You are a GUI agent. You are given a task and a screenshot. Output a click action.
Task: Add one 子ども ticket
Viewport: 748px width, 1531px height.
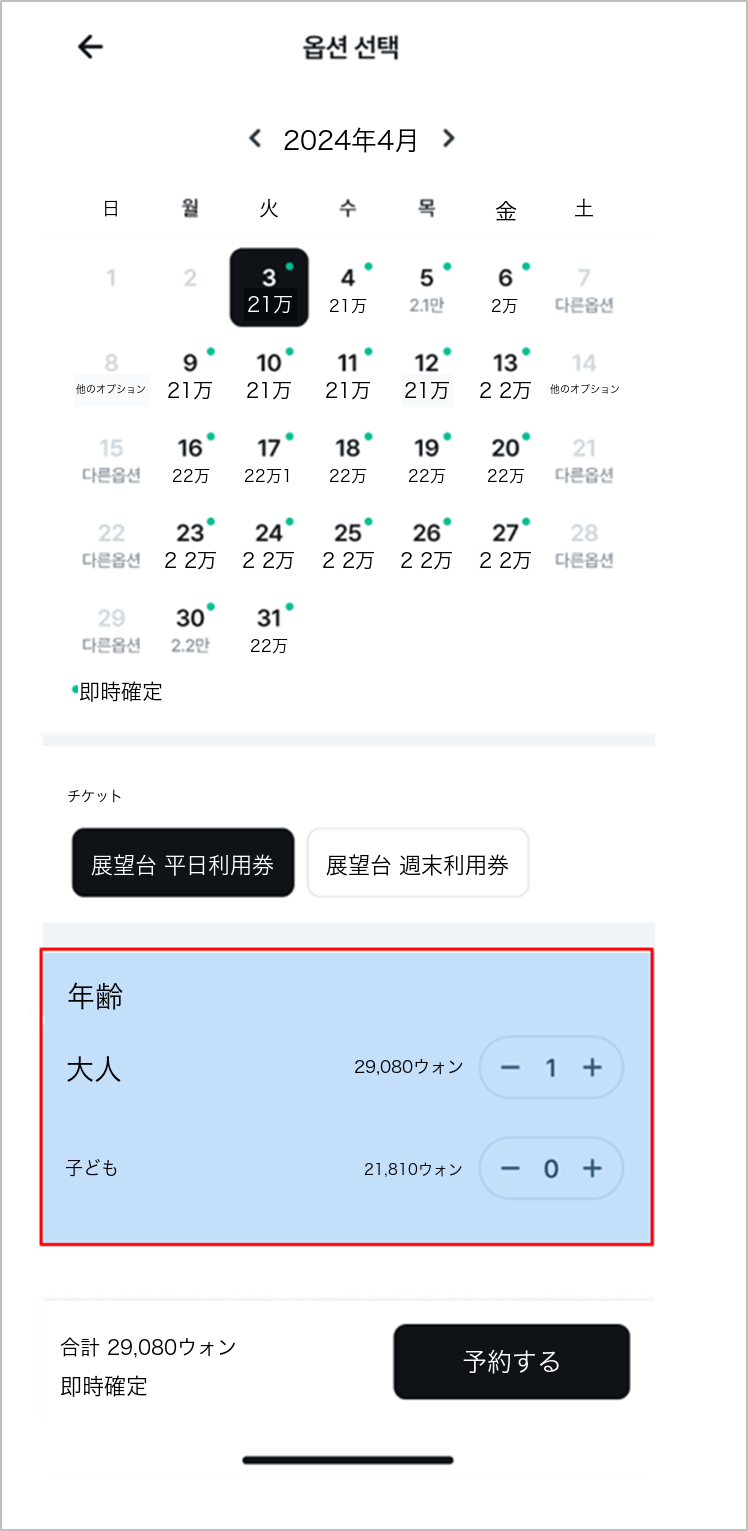(x=592, y=1168)
